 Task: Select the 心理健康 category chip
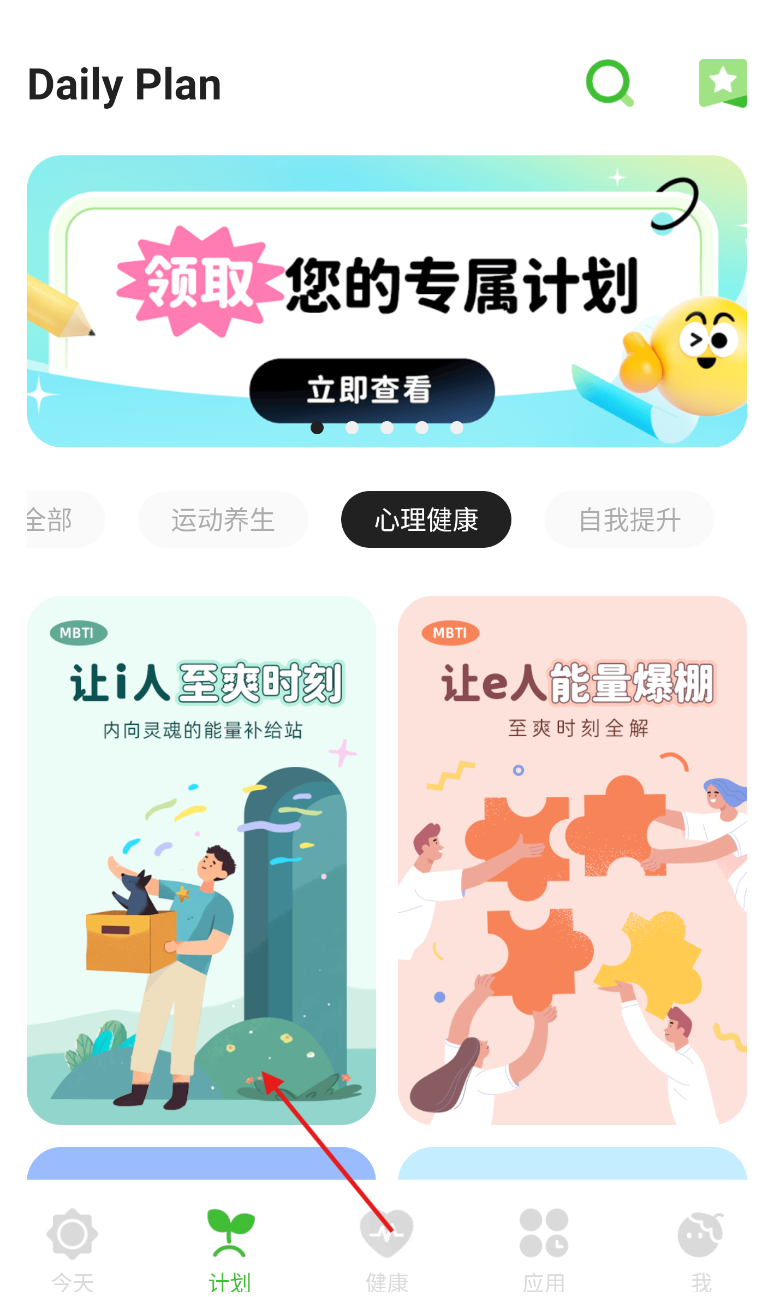tap(426, 520)
